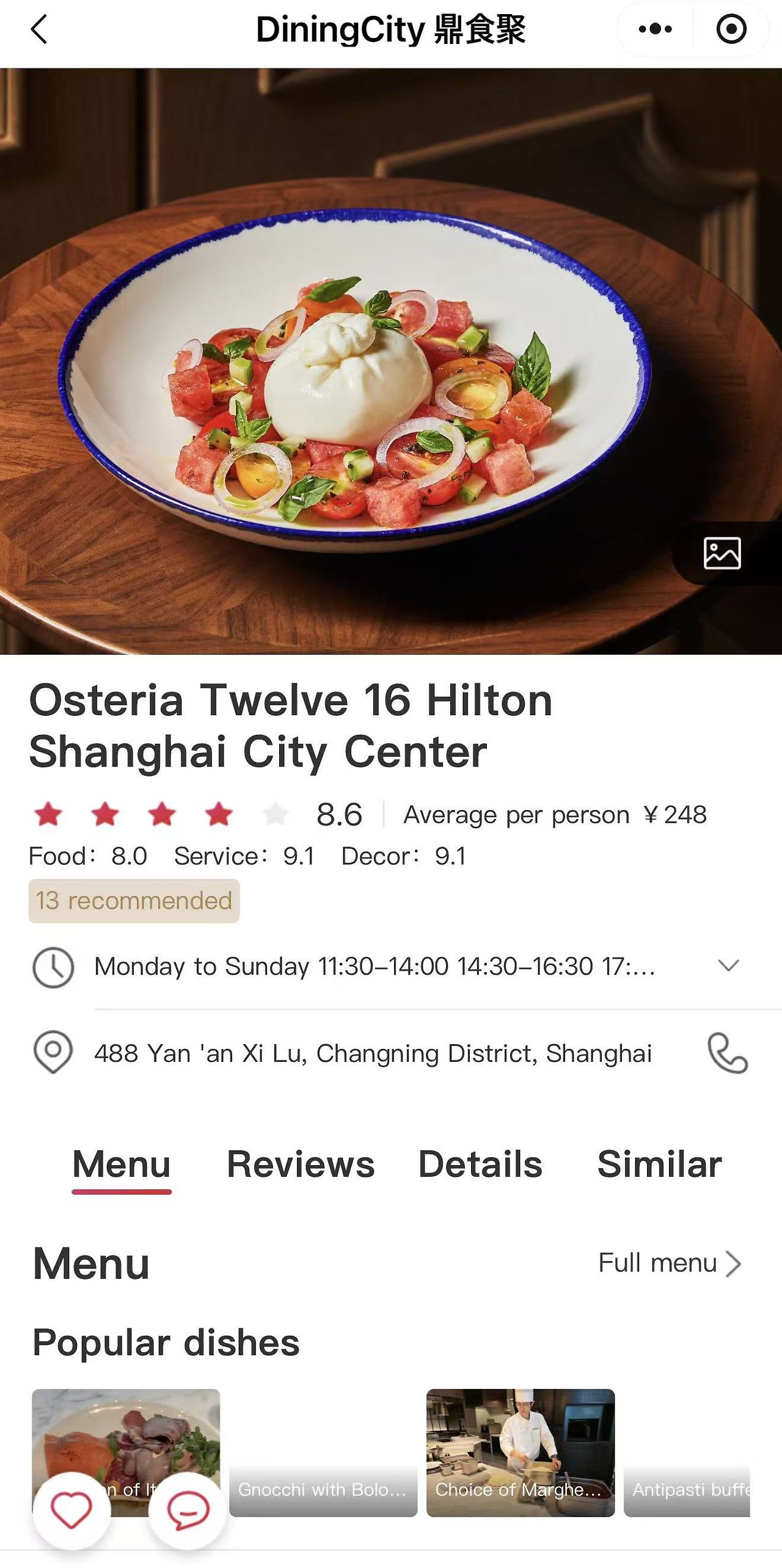Open the address 488 Yan'an Xi Lu

[x=373, y=1053]
